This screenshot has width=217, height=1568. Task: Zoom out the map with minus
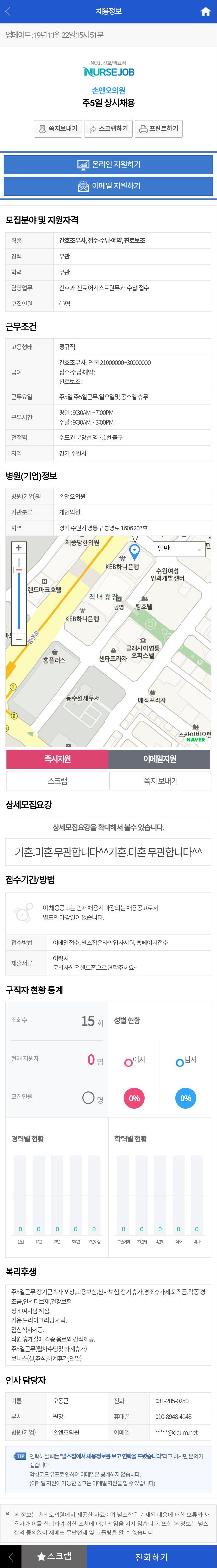coord(19,639)
